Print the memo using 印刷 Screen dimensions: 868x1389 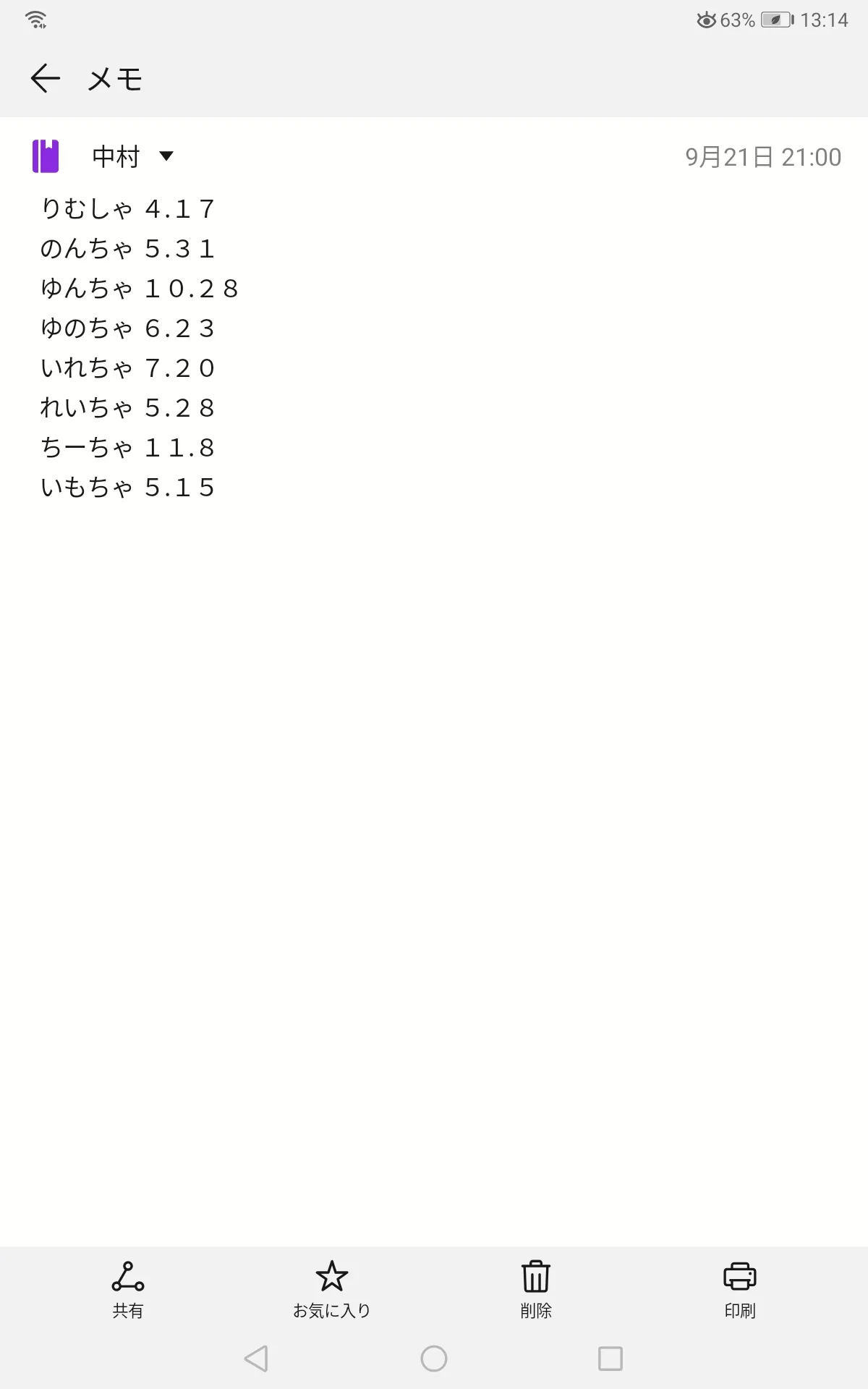pyautogui.click(x=740, y=1290)
